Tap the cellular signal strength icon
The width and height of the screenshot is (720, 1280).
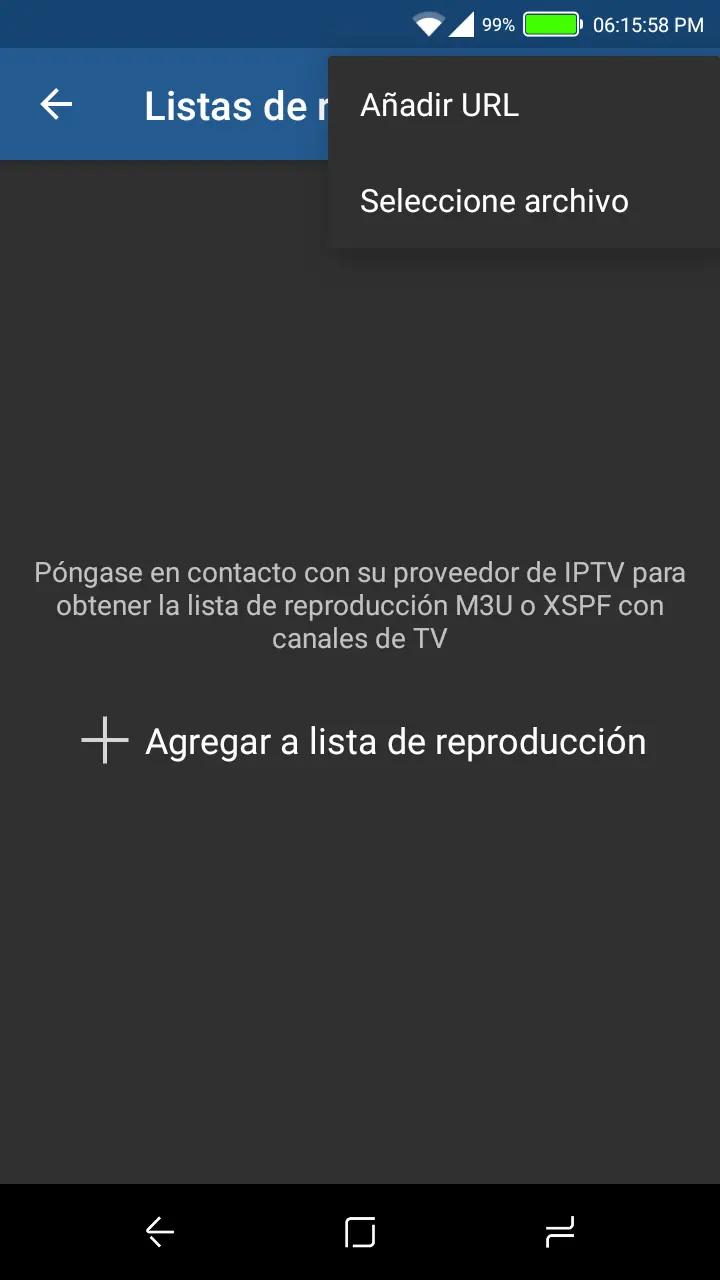461,23
